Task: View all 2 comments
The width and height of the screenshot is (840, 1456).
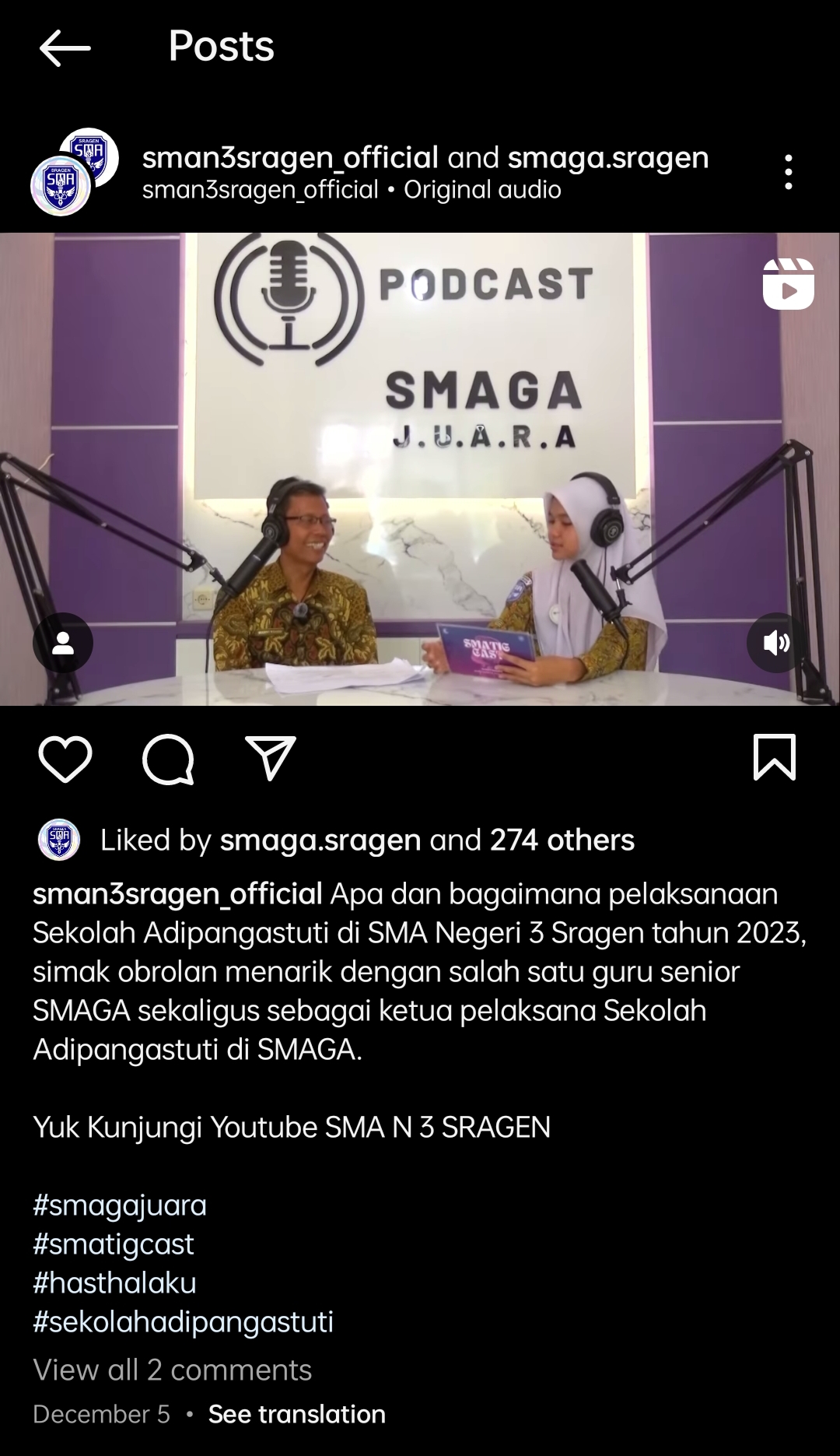Action: coord(172,1370)
